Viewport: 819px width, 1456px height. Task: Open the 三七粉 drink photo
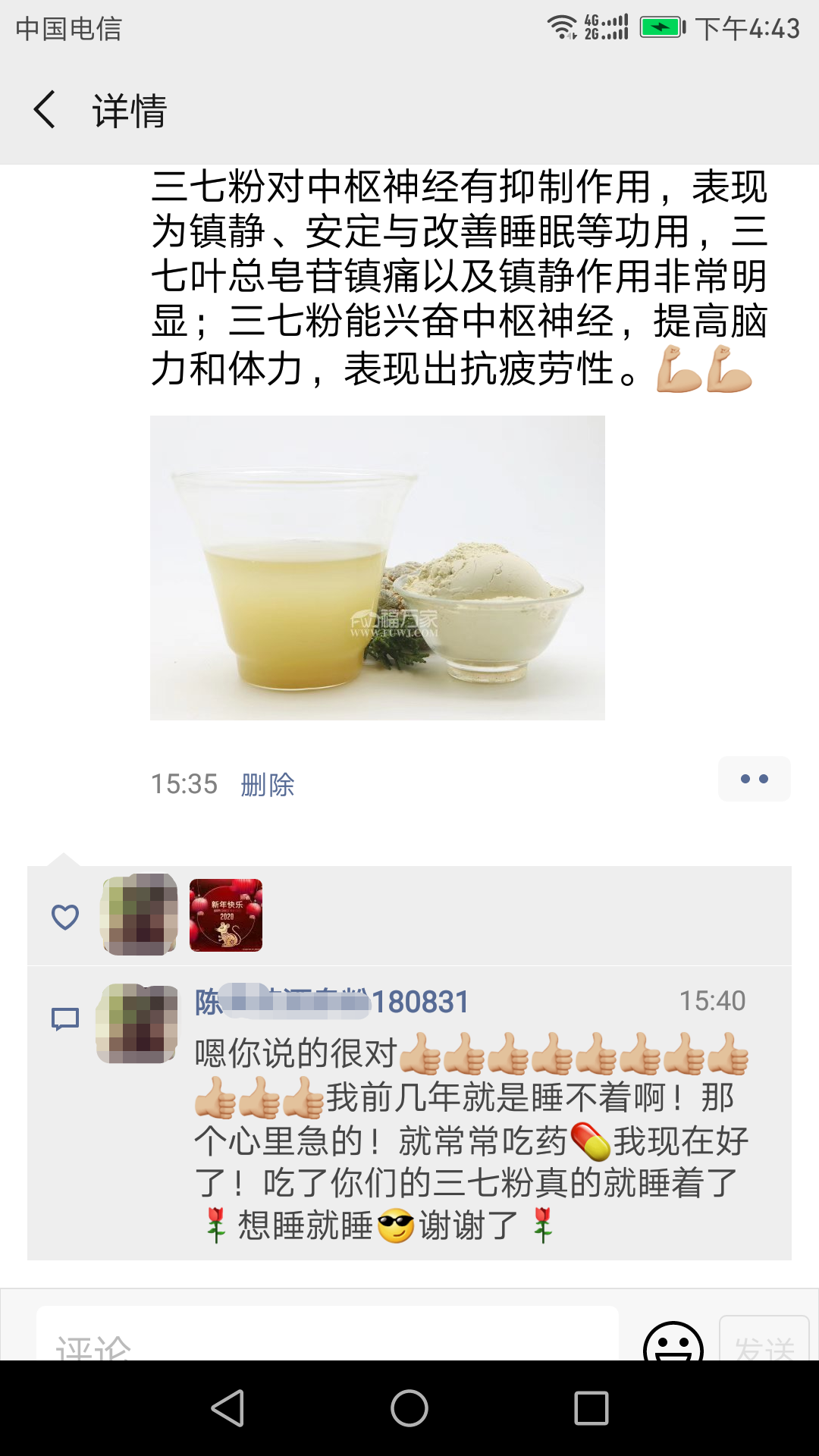[377, 567]
